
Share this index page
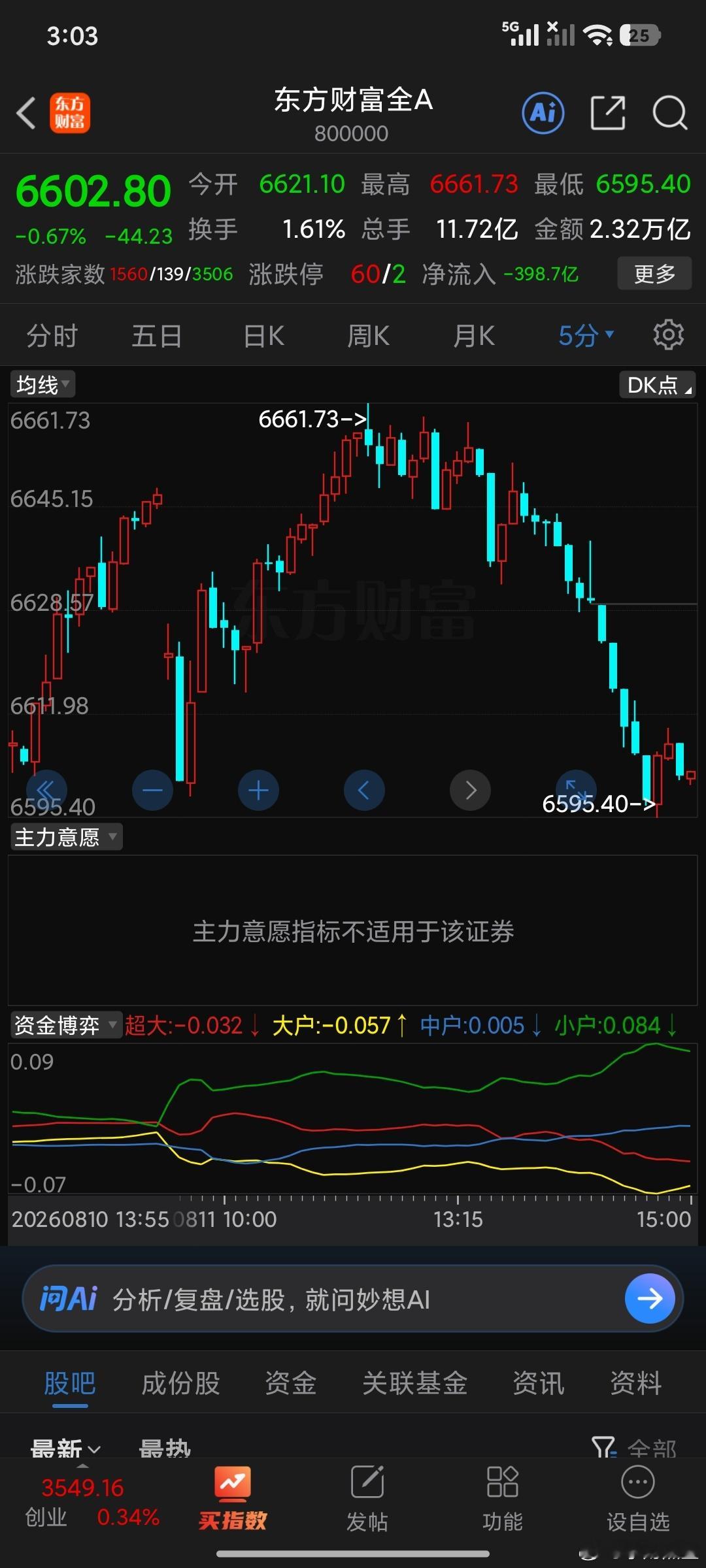(x=608, y=113)
